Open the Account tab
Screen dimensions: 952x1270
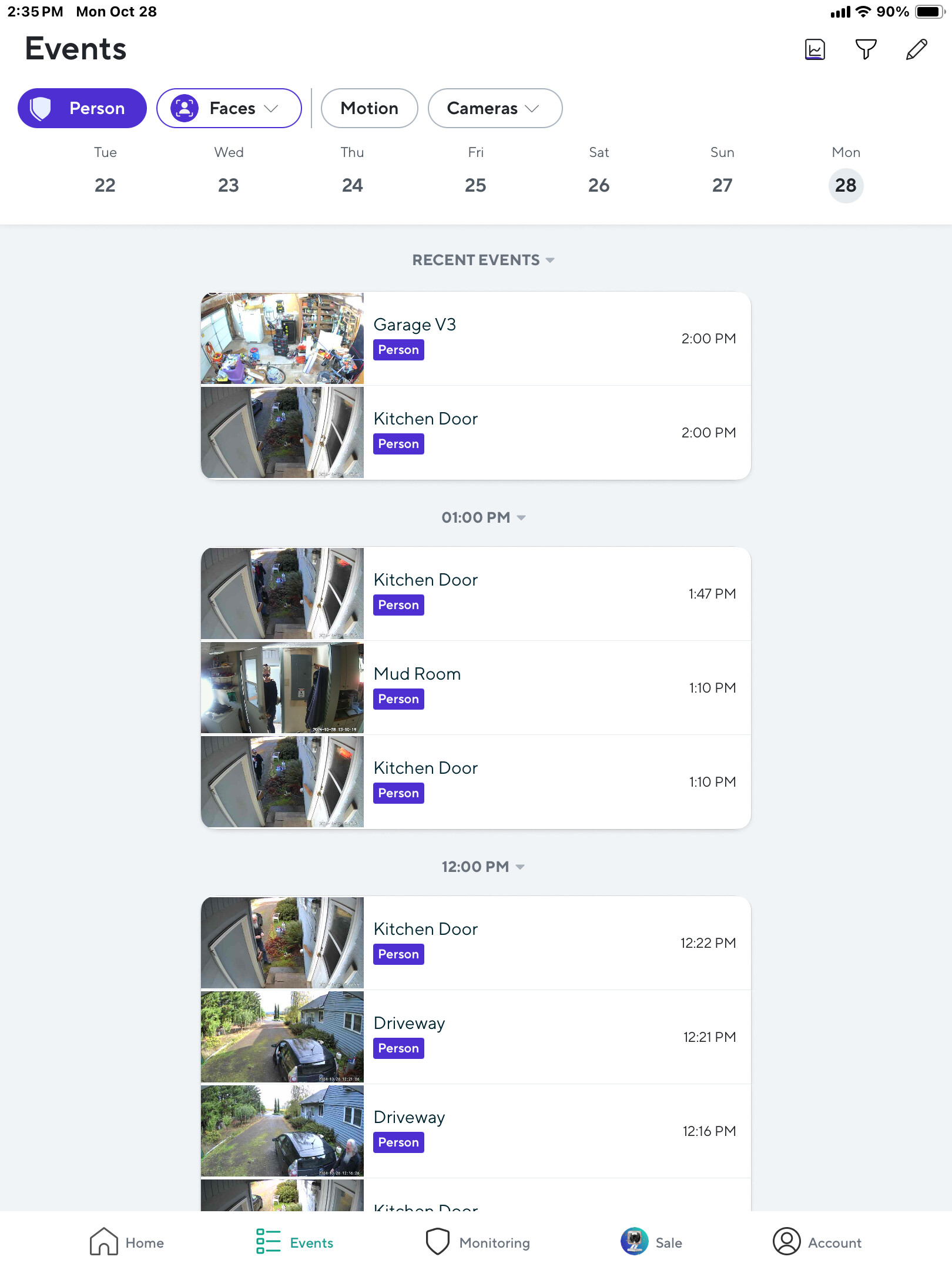(817, 1242)
